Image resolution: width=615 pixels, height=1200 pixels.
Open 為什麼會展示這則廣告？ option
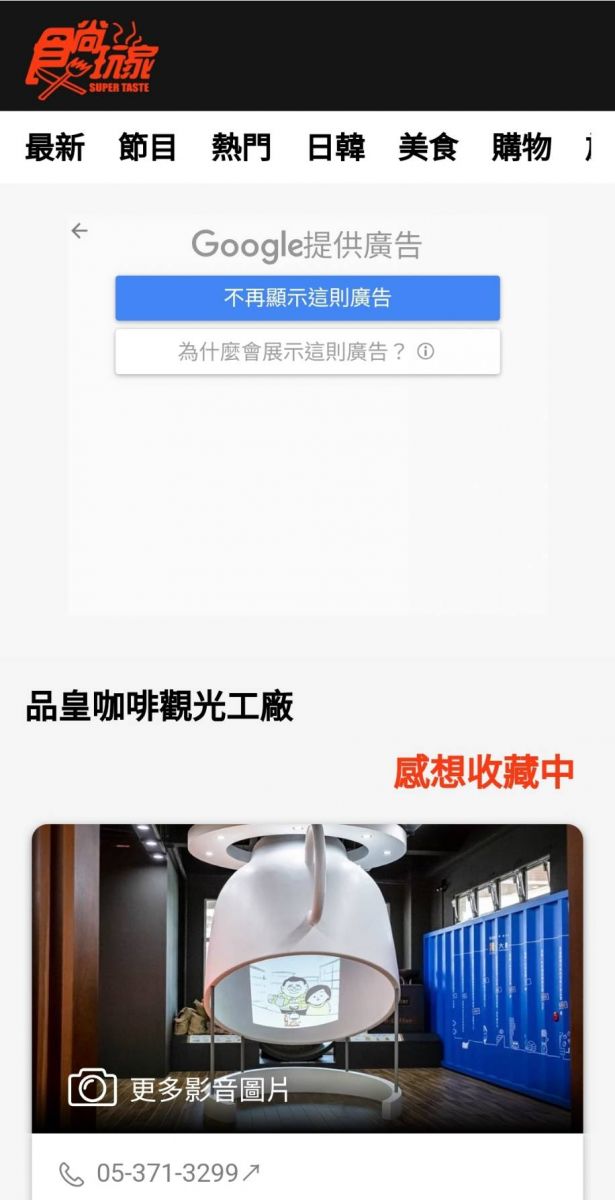tap(307, 352)
